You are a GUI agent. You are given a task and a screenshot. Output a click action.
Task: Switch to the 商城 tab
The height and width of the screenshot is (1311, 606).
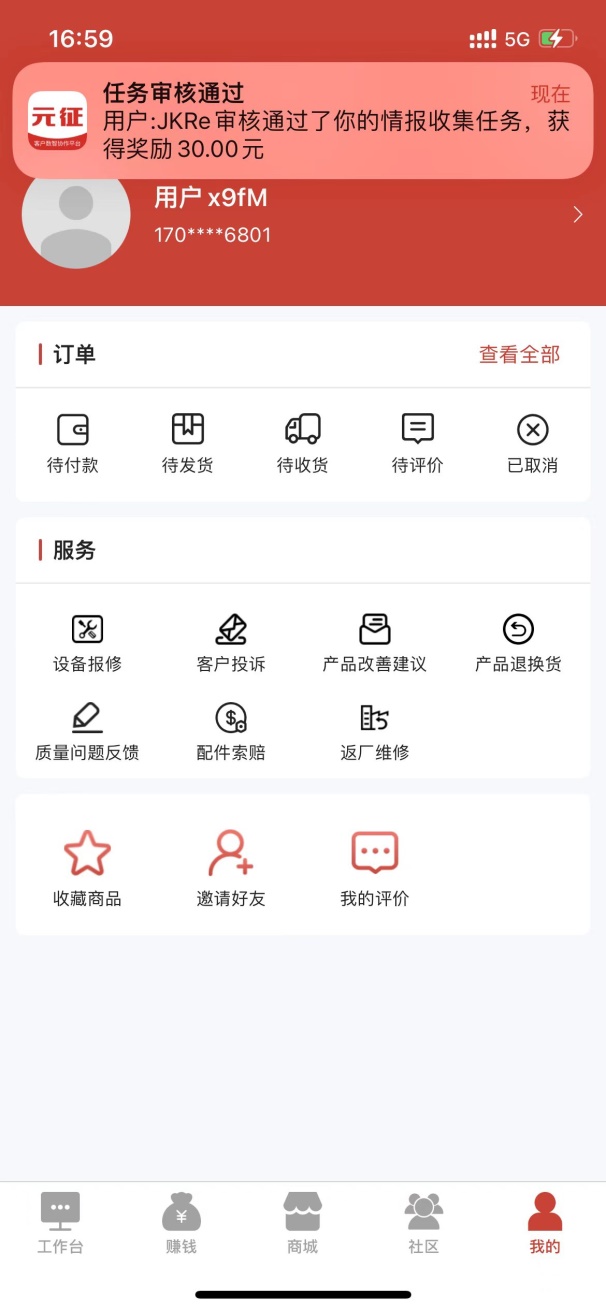(x=302, y=1223)
